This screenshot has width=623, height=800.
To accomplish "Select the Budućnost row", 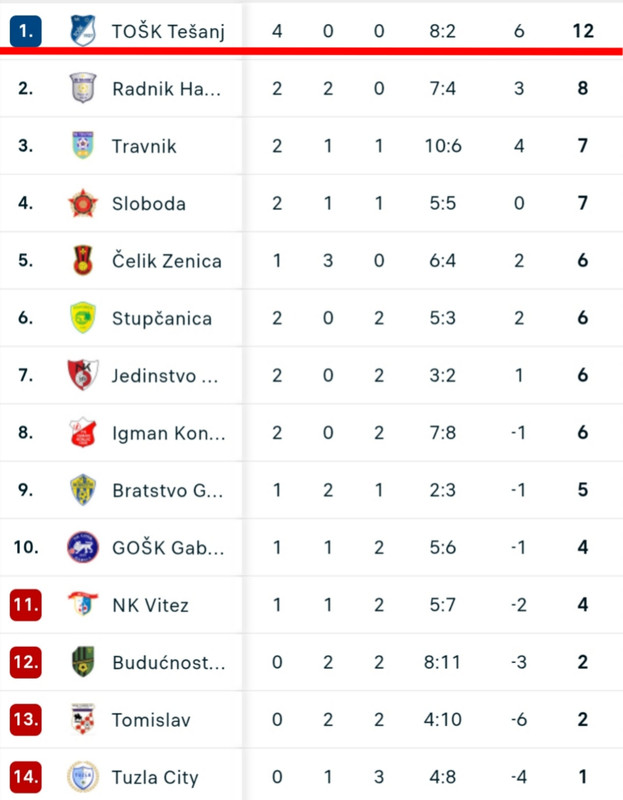I will [311, 662].
